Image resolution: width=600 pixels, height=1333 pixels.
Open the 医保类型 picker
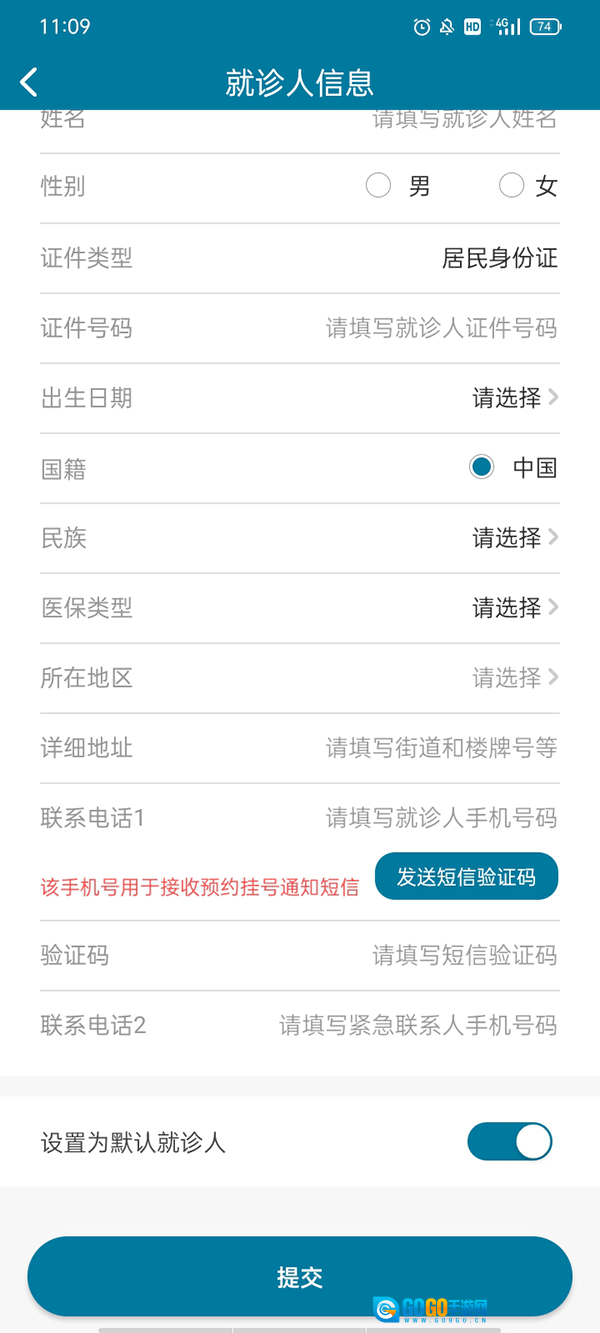click(x=514, y=608)
